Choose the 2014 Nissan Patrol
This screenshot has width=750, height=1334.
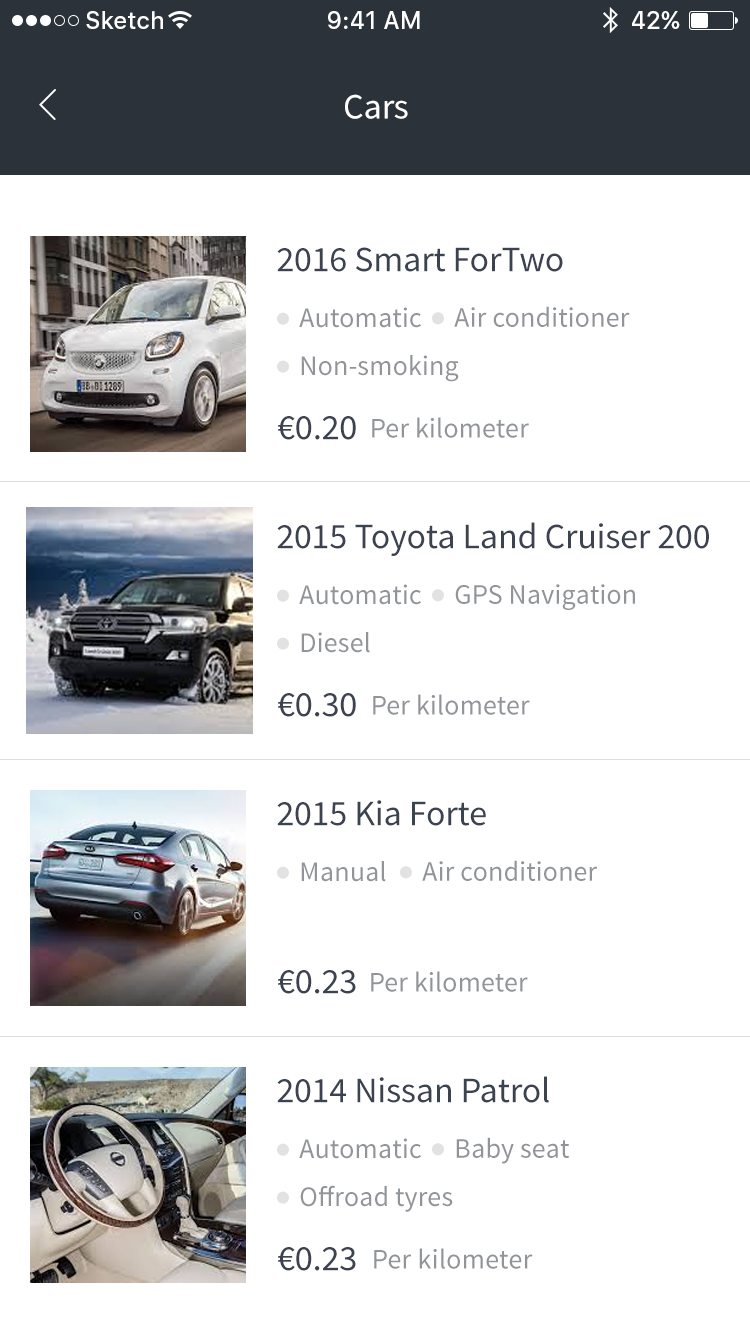[x=412, y=1091]
